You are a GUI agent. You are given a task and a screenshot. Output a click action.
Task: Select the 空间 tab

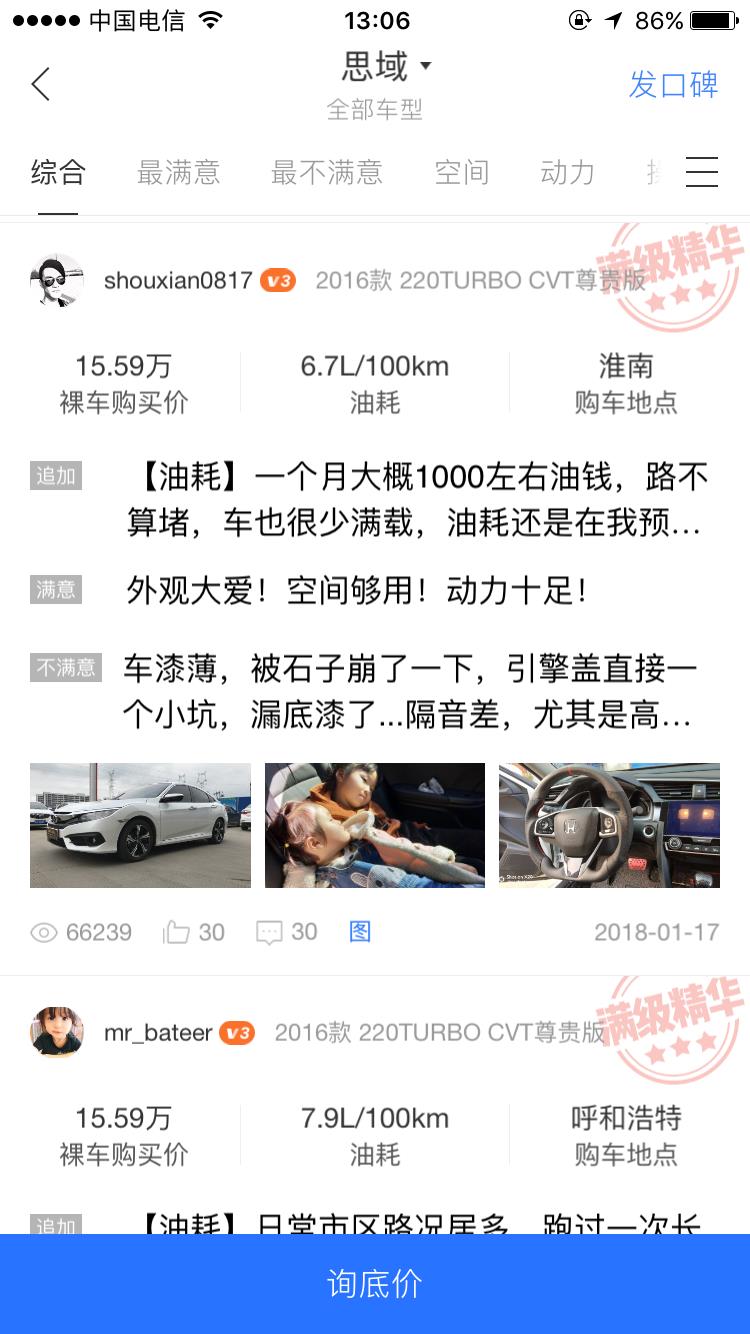461,173
